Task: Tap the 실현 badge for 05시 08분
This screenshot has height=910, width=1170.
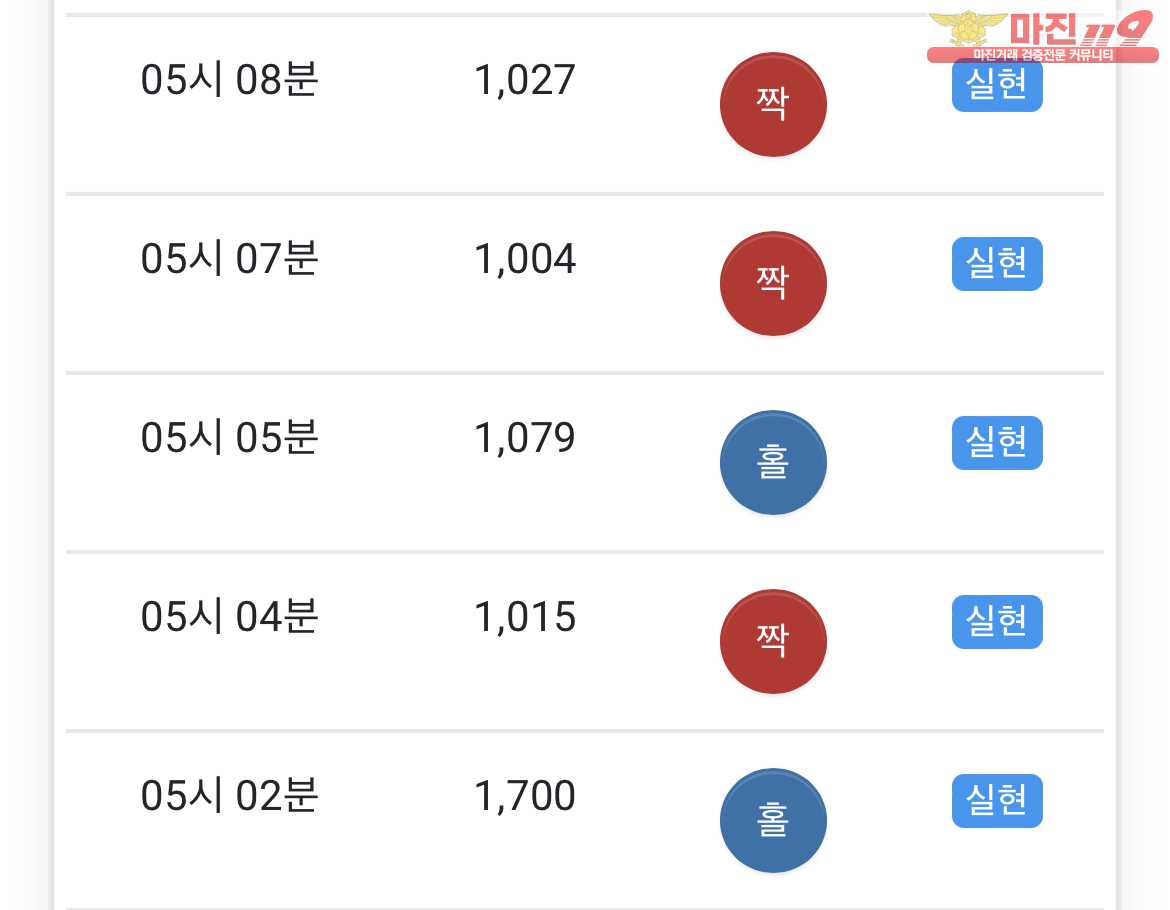Action: [996, 87]
